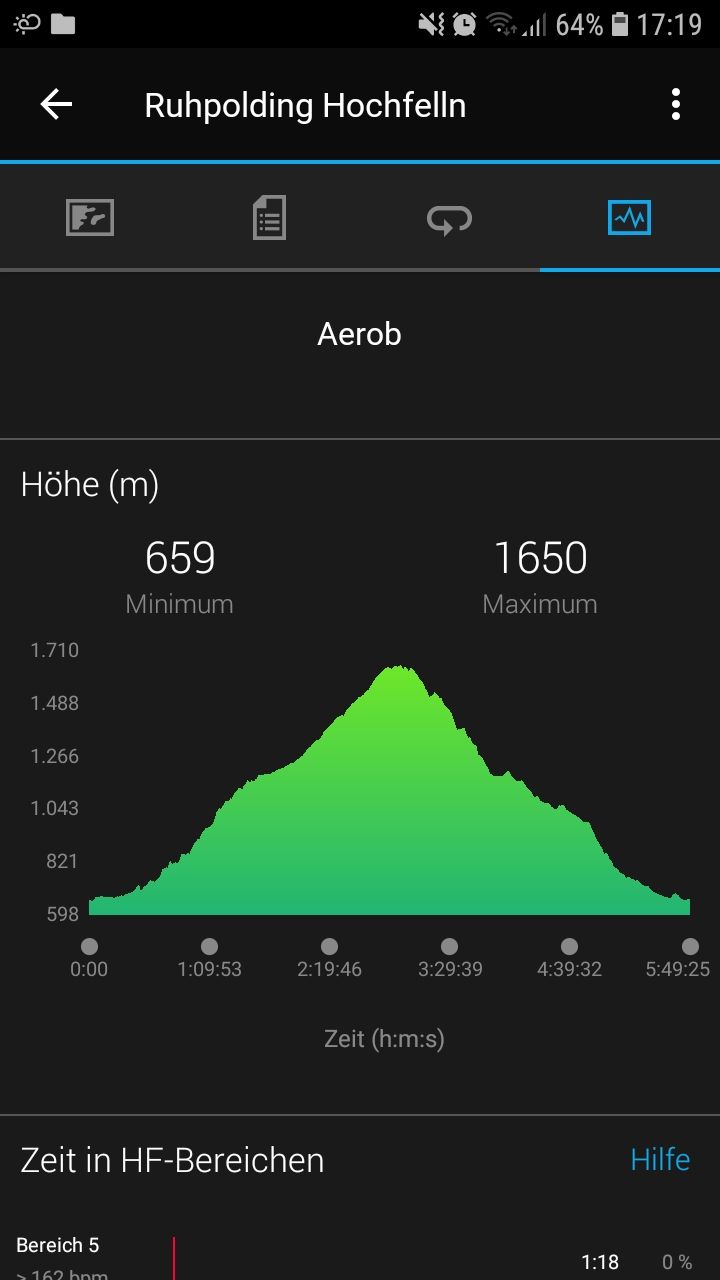
Task: Open the three-dot overflow menu
Action: coord(676,105)
